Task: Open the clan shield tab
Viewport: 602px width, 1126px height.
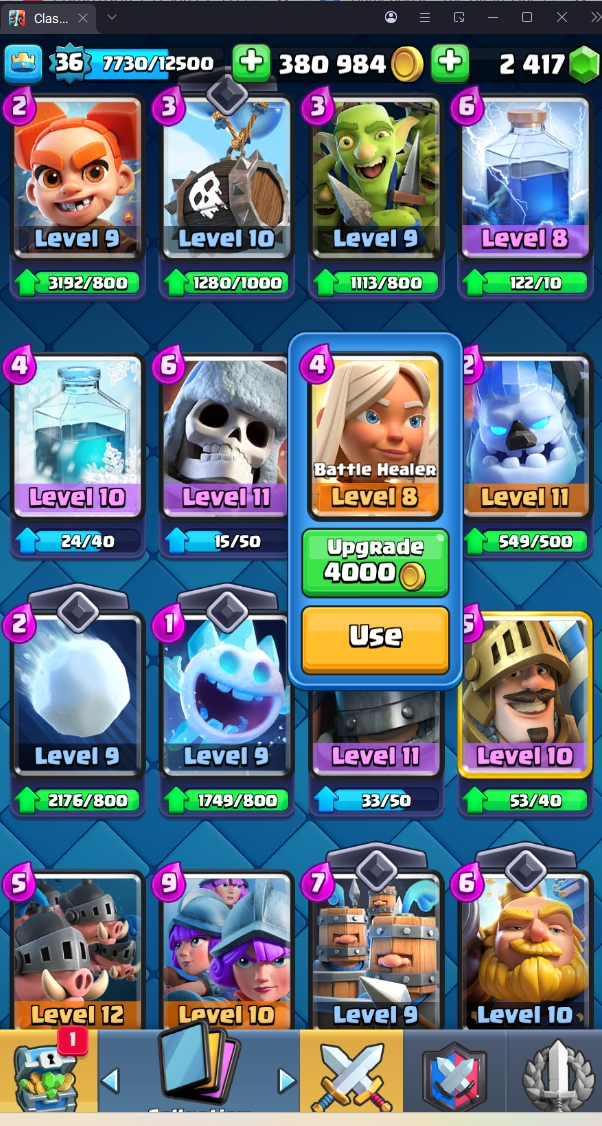Action: pos(454,1075)
